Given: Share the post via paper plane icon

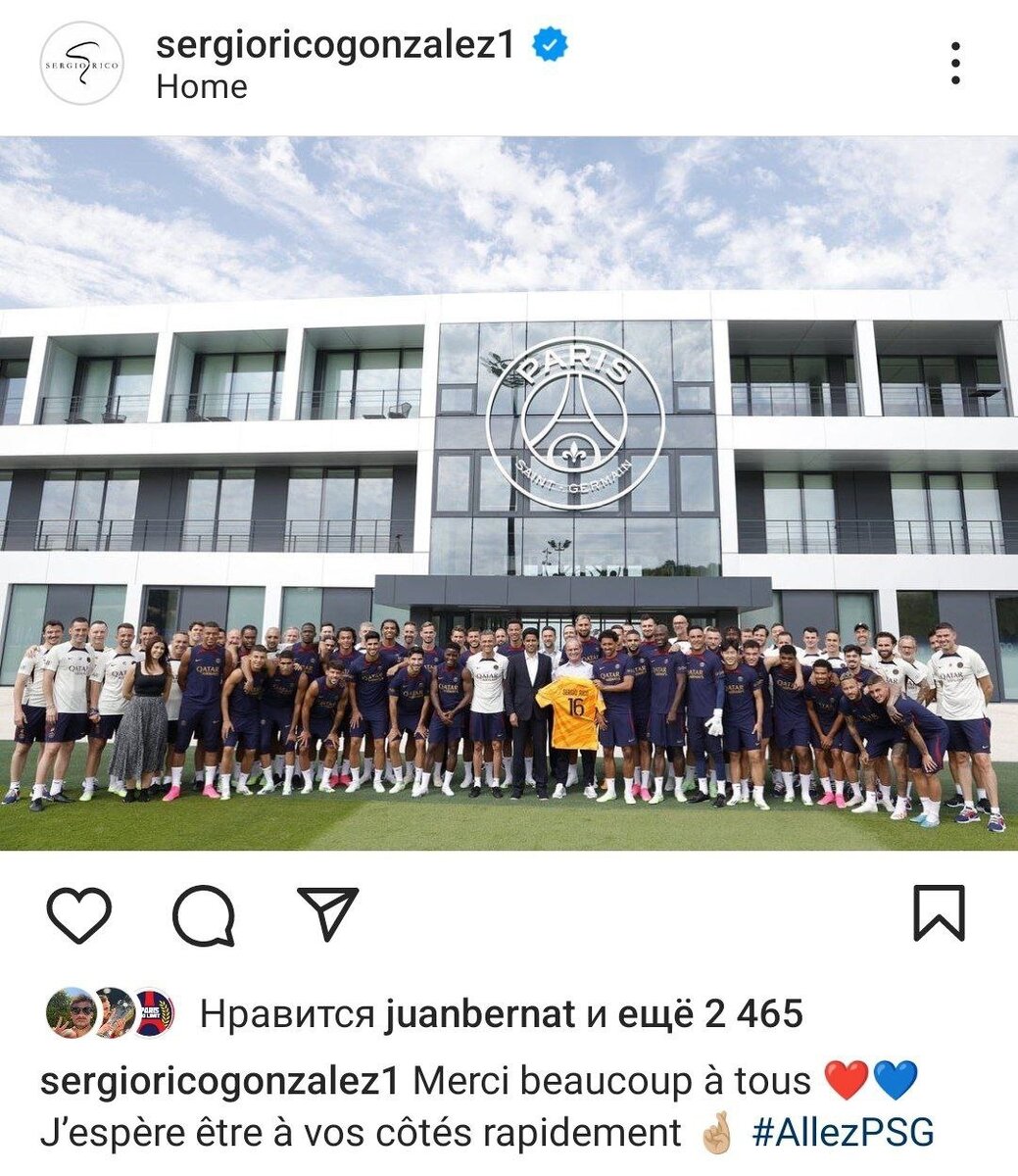Looking at the screenshot, I should point(328,911).
